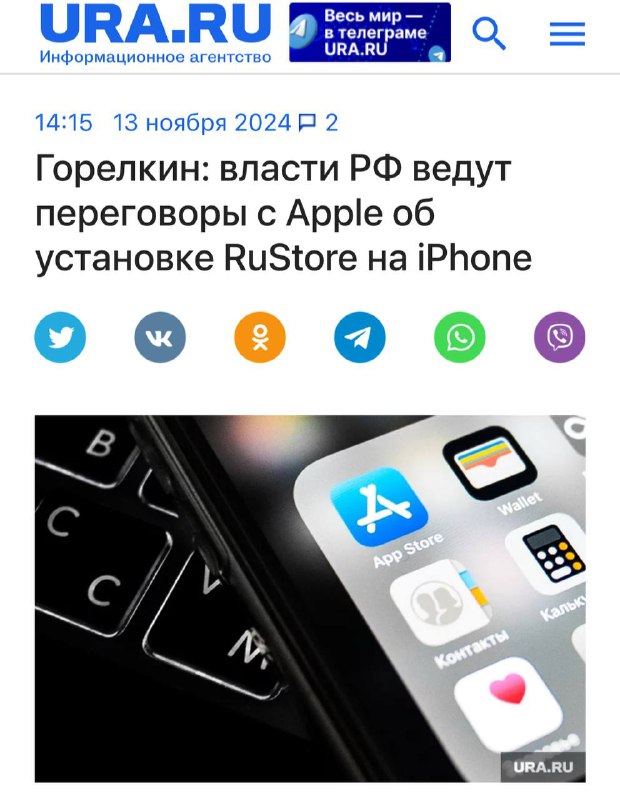This screenshot has width=620, height=800.
Task: Share the article via WhatsApp
Action: [x=460, y=337]
